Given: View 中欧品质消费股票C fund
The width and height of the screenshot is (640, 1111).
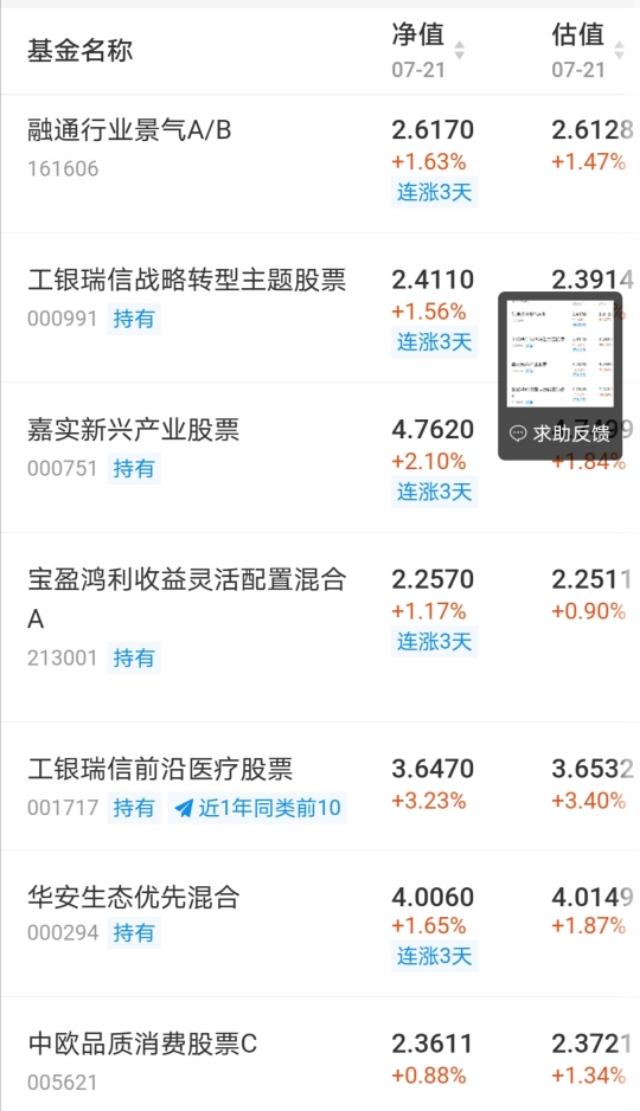Looking at the screenshot, I should tap(143, 1044).
